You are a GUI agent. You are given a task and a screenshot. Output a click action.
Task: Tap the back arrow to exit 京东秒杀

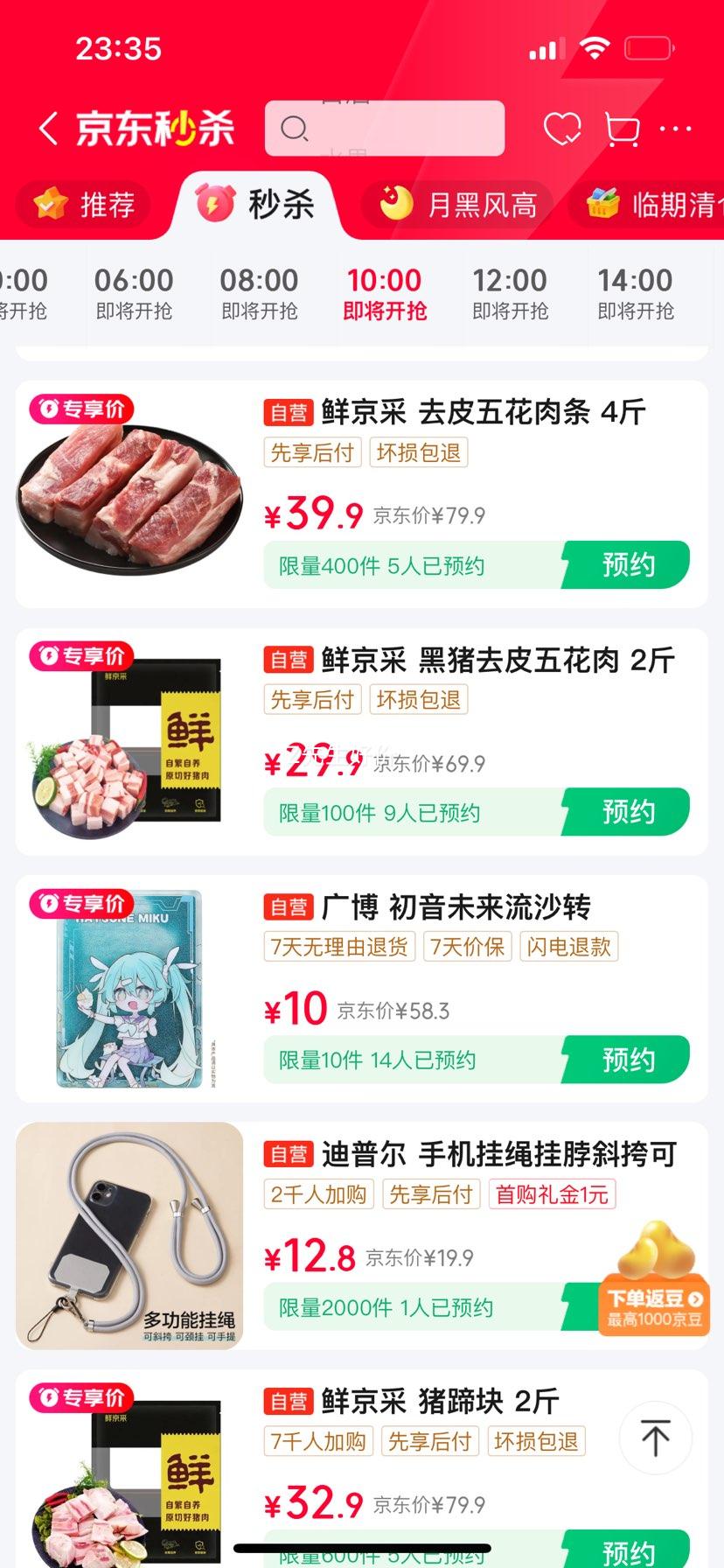(48, 127)
